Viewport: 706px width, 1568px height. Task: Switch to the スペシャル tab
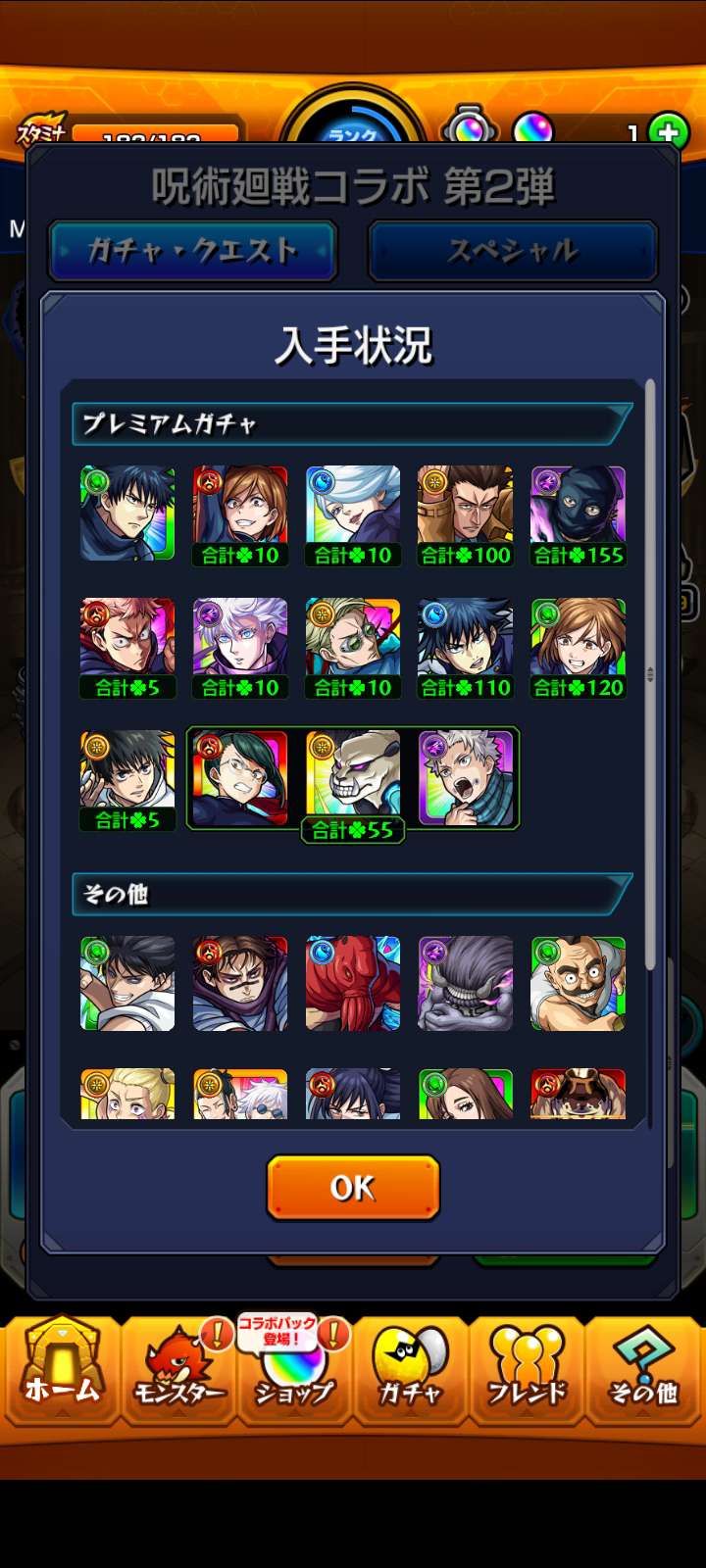coord(512,251)
